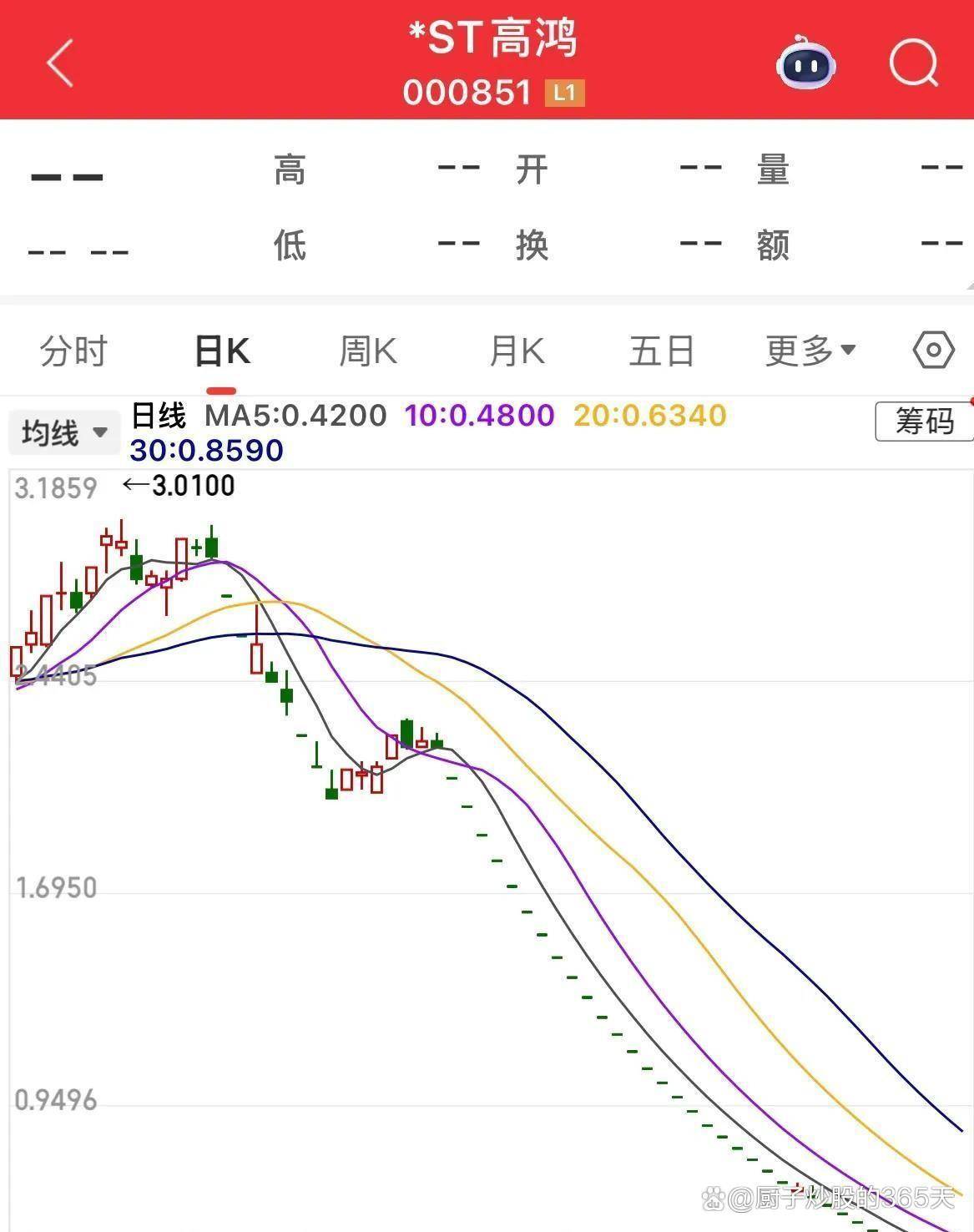This screenshot has width=974, height=1232.
Task: Expand the 更多 chart period dropdown
Action: pyautogui.click(x=810, y=351)
